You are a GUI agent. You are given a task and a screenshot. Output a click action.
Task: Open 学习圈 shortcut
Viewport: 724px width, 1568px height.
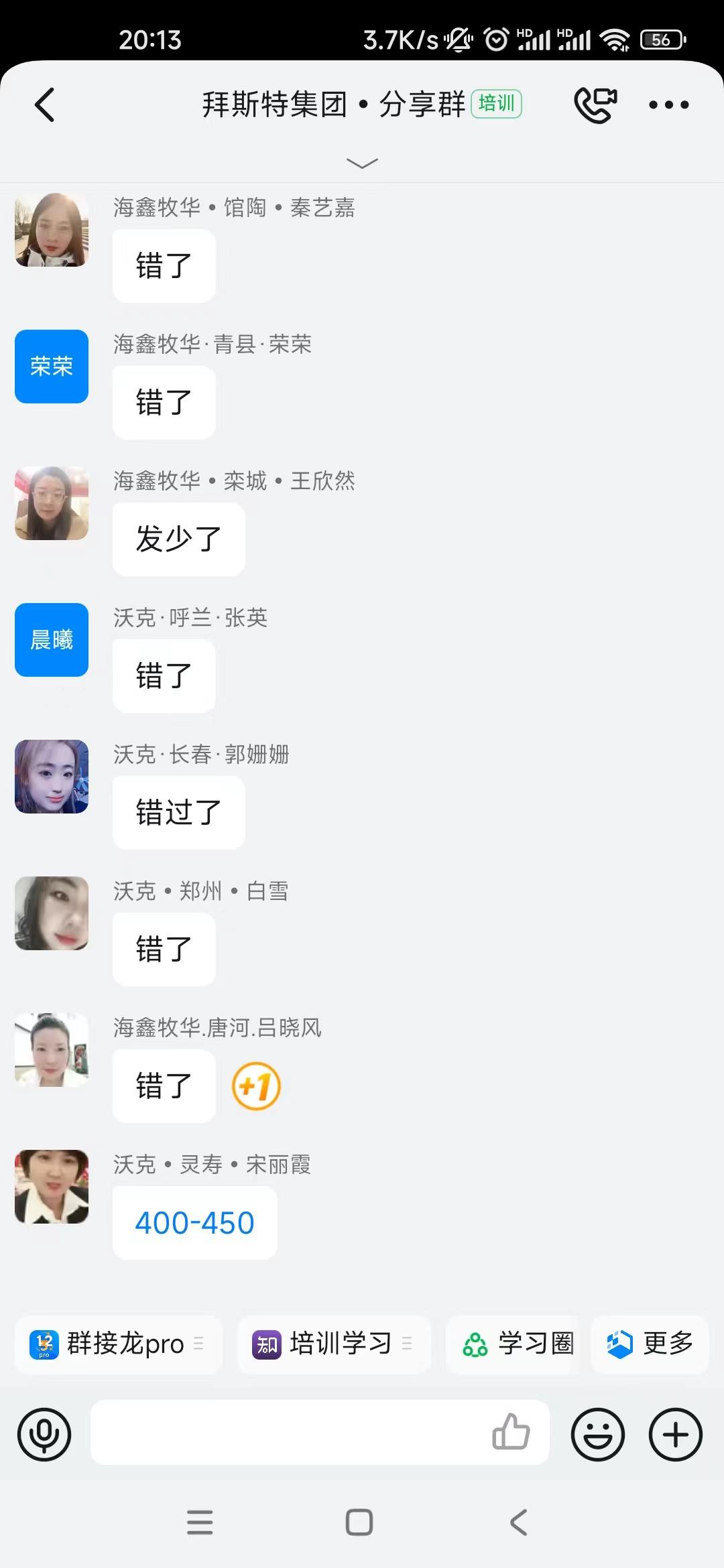pos(518,1344)
